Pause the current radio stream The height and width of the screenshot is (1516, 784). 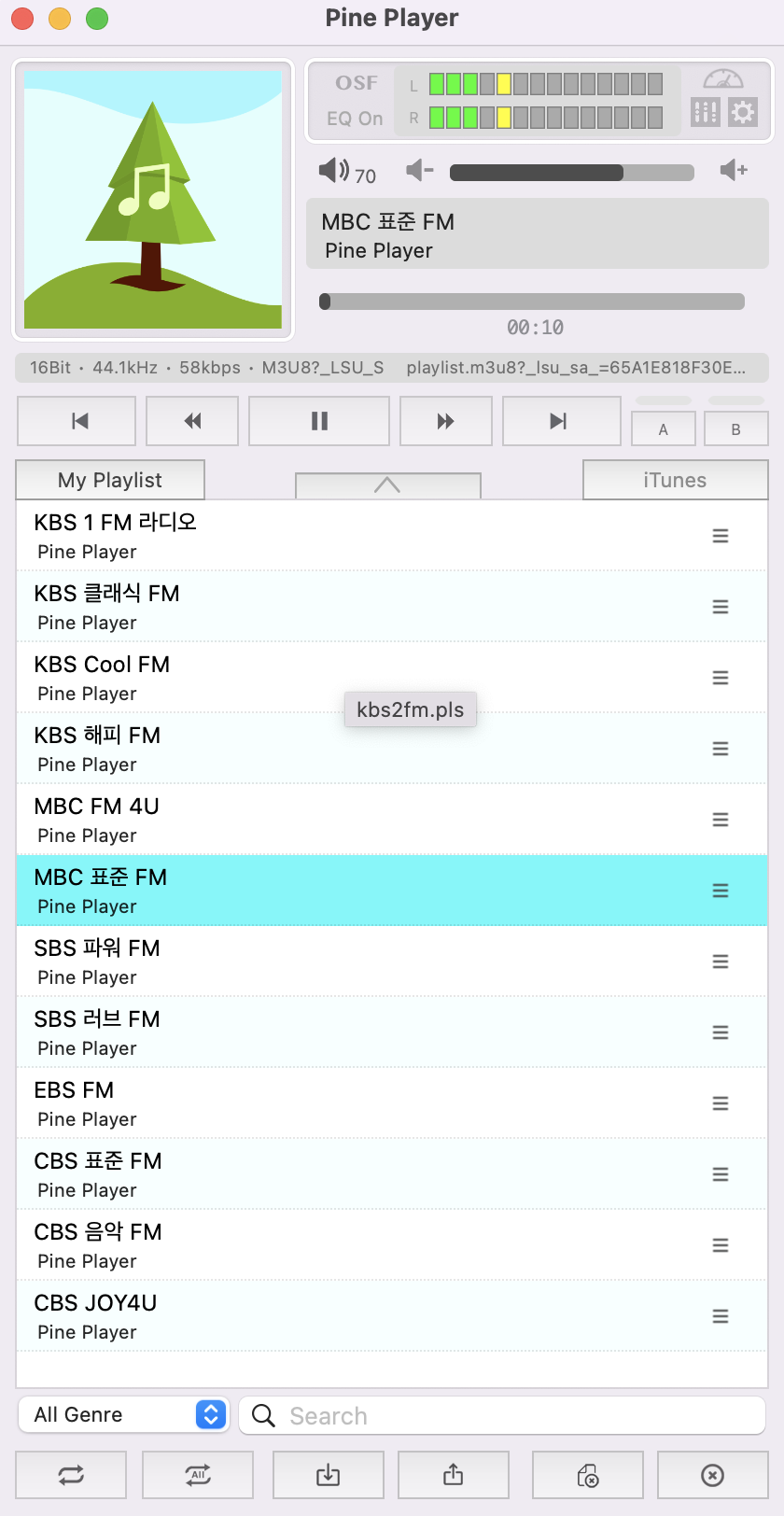click(319, 421)
